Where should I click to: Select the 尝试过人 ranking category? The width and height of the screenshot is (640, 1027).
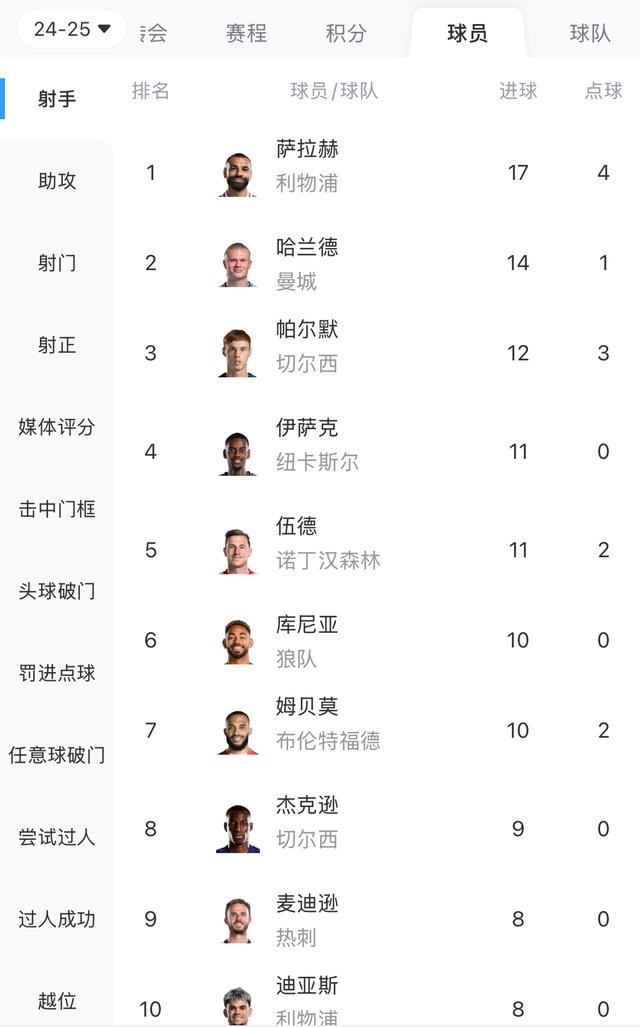(57, 837)
